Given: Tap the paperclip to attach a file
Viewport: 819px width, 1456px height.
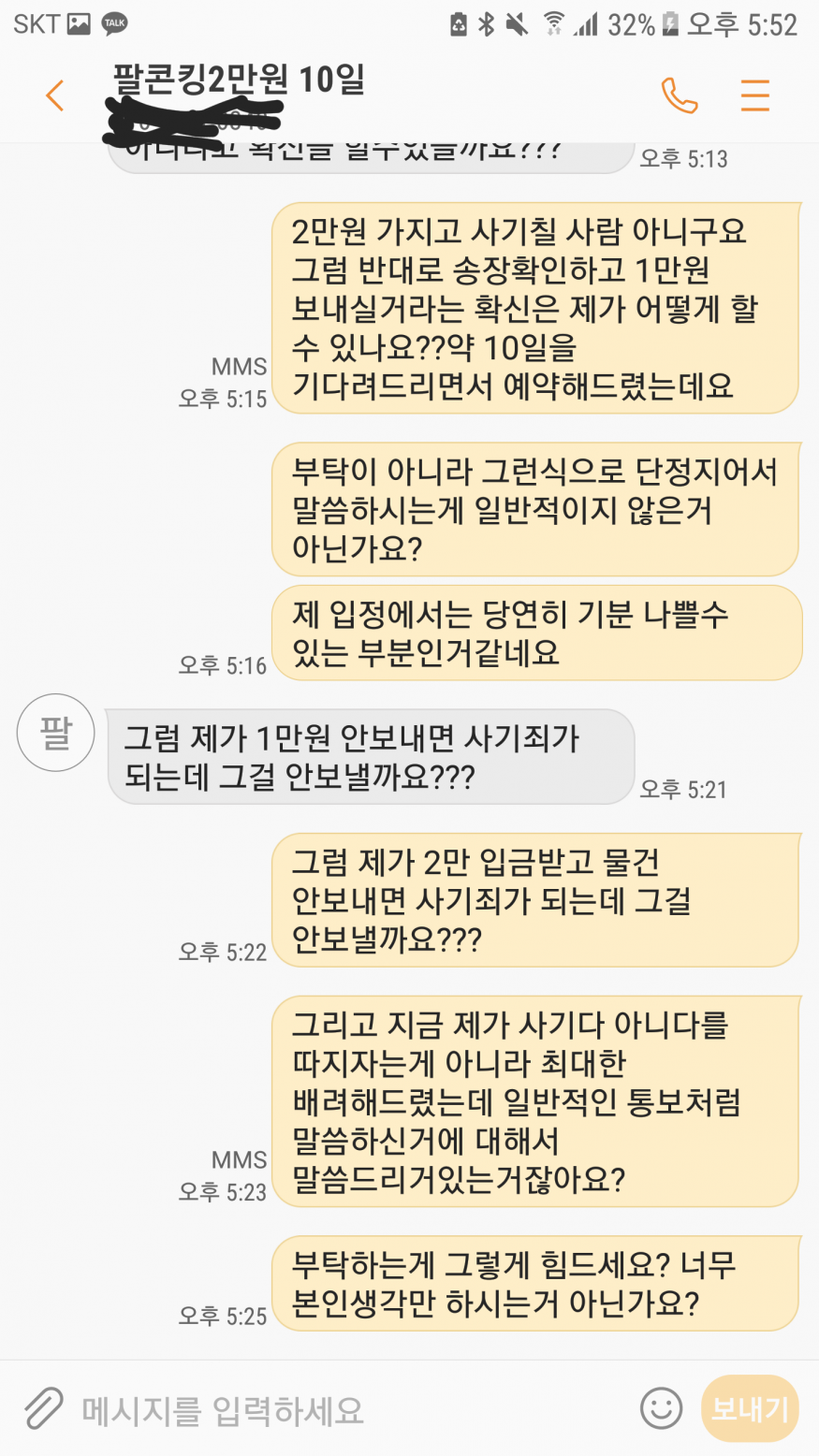Looking at the screenshot, I should click(x=42, y=1408).
